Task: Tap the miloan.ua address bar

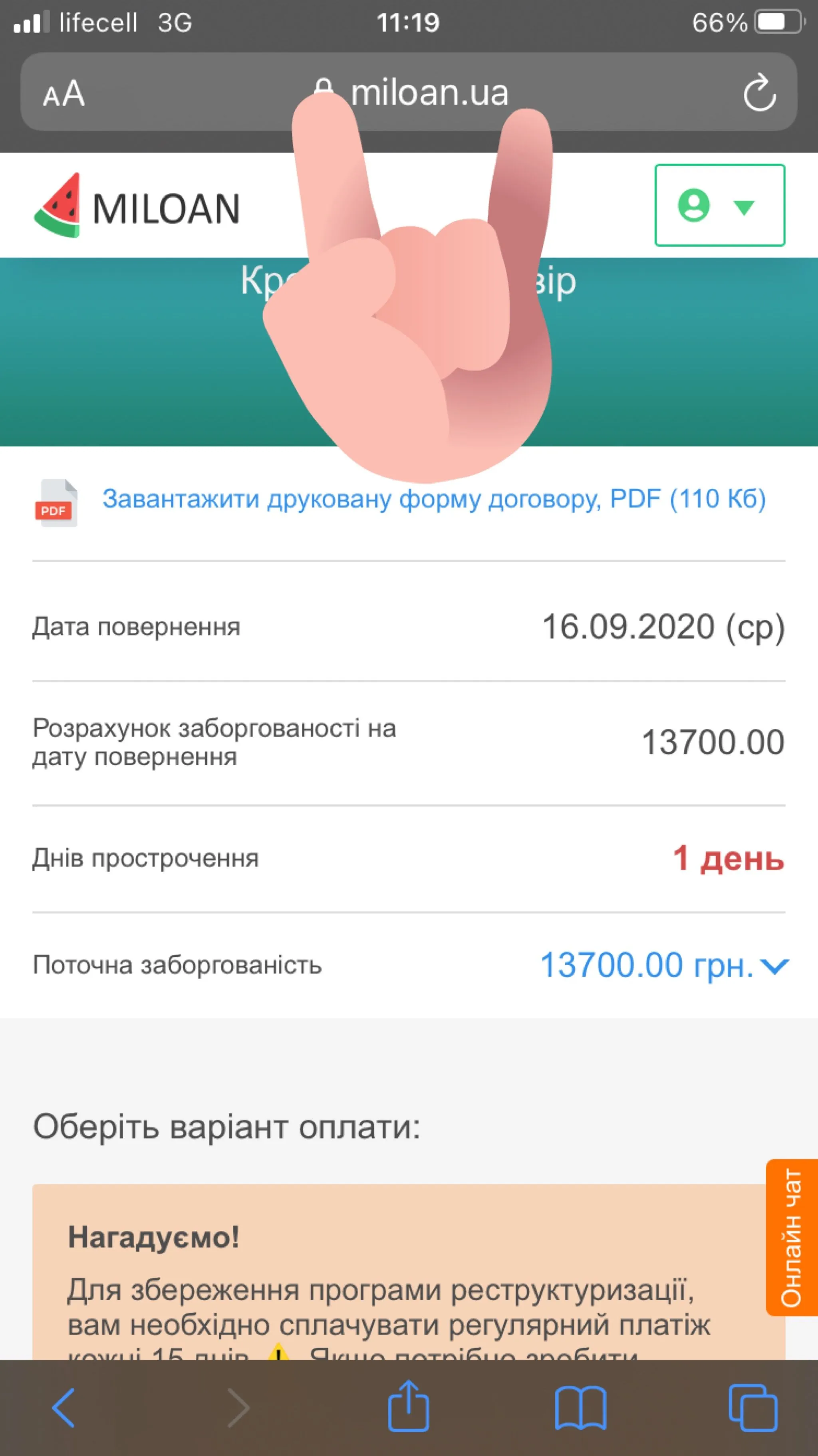Action: 430,93
